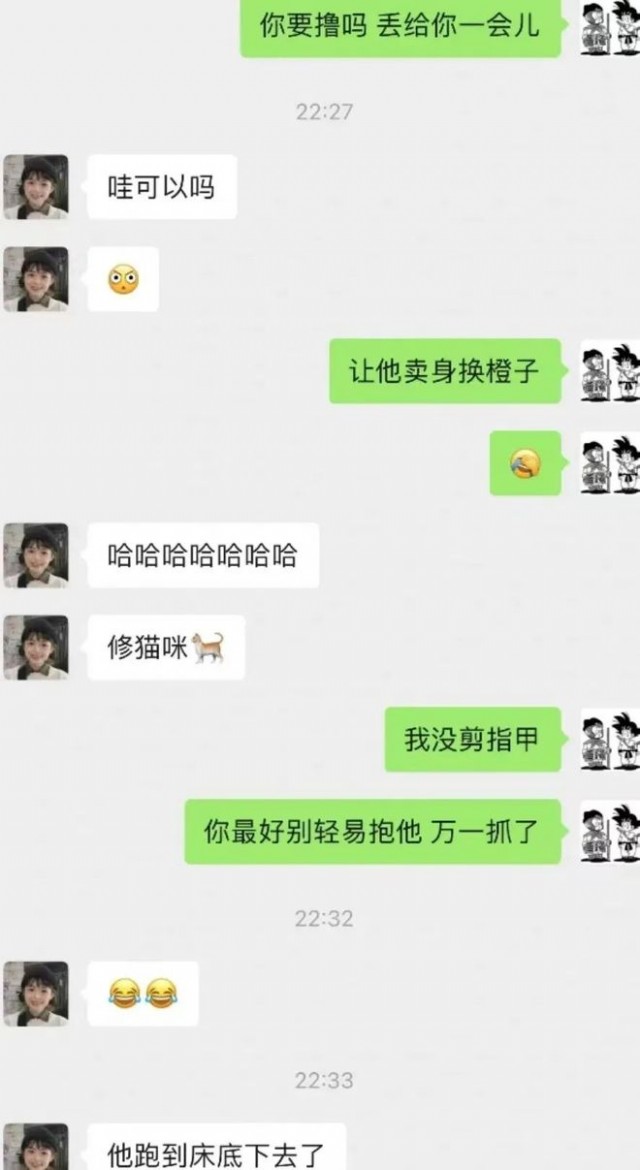640x1170 pixels.
Task: Open sender's avatar beside '哇可以吗' message
Action: point(36,187)
